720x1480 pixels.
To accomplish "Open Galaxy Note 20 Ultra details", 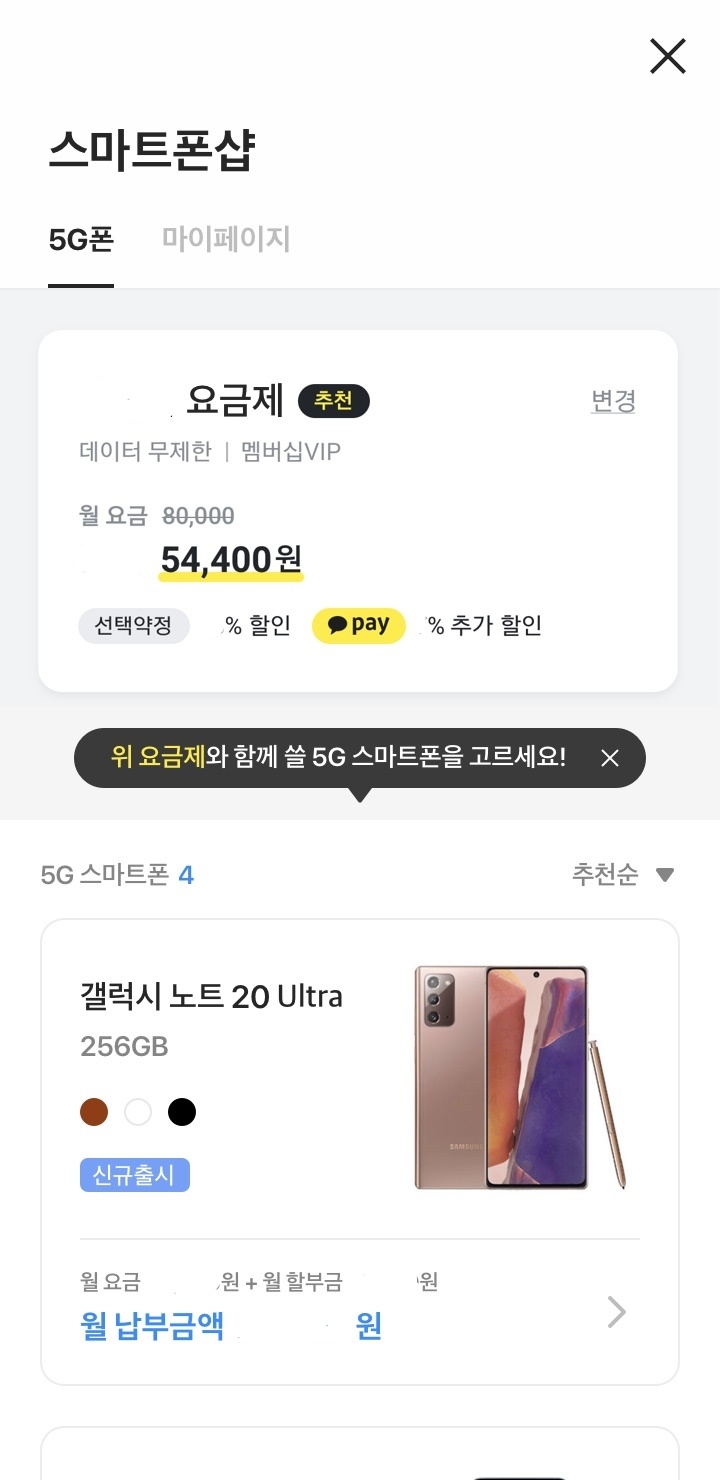I will pyautogui.click(x=212, y=996).
